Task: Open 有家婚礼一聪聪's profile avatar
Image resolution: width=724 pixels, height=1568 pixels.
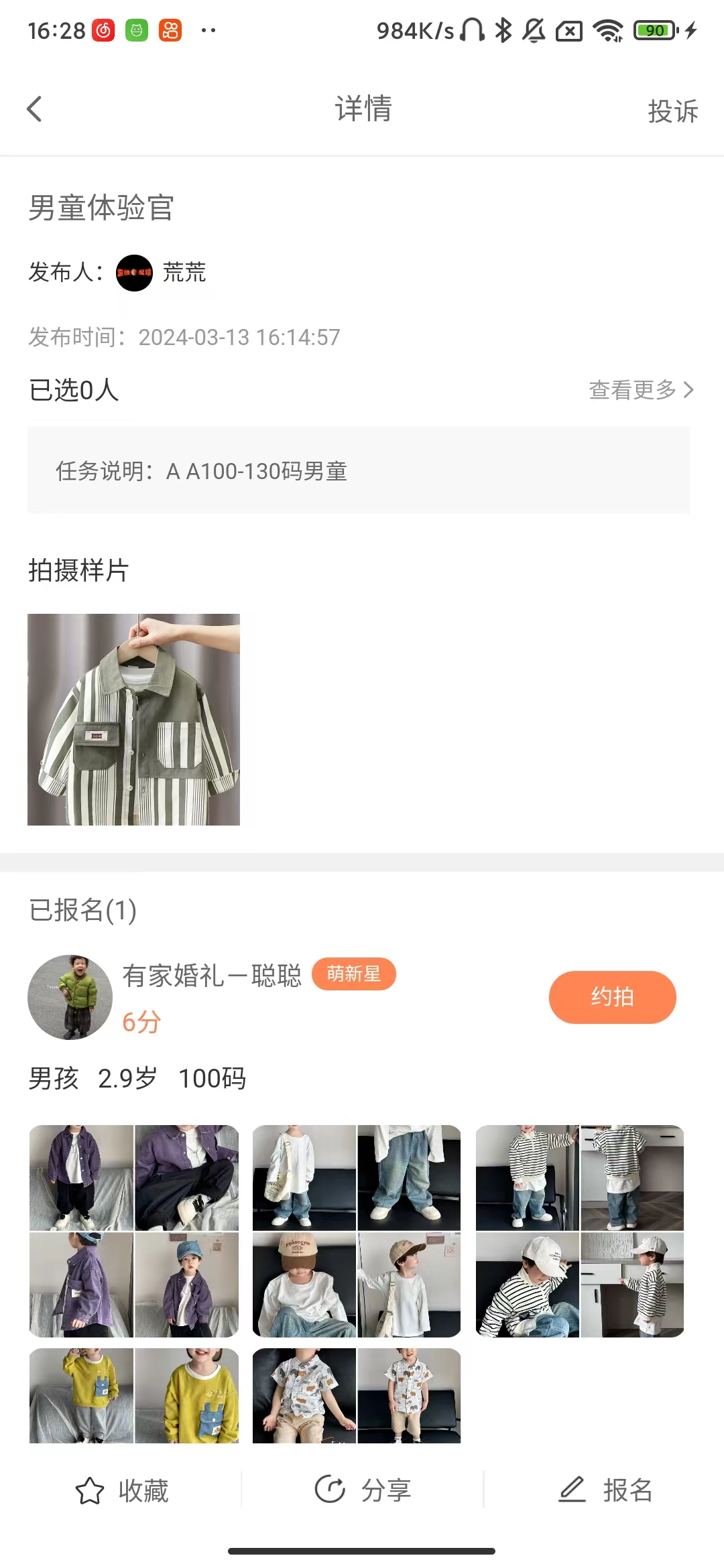Action: point(70,997)
